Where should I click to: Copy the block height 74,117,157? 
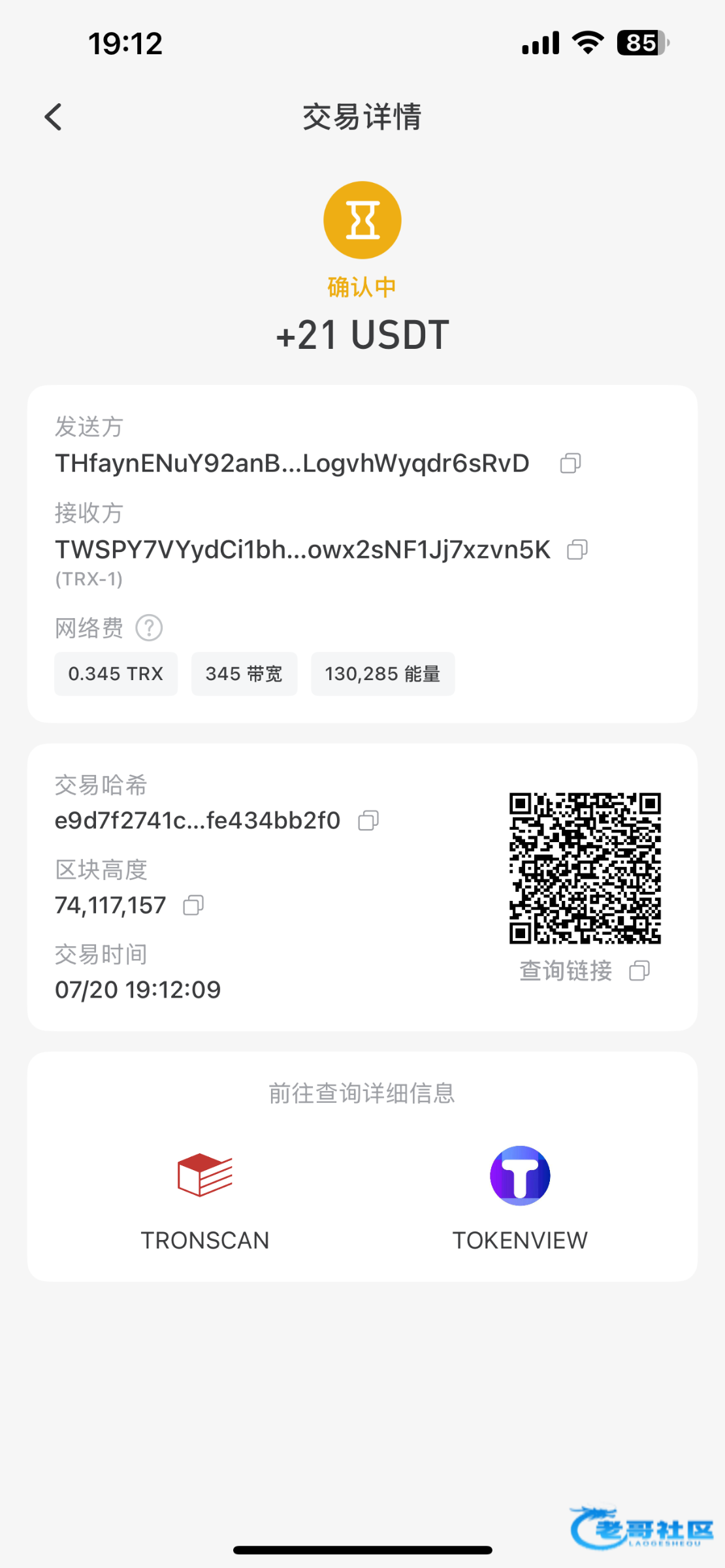coord(193,906)
